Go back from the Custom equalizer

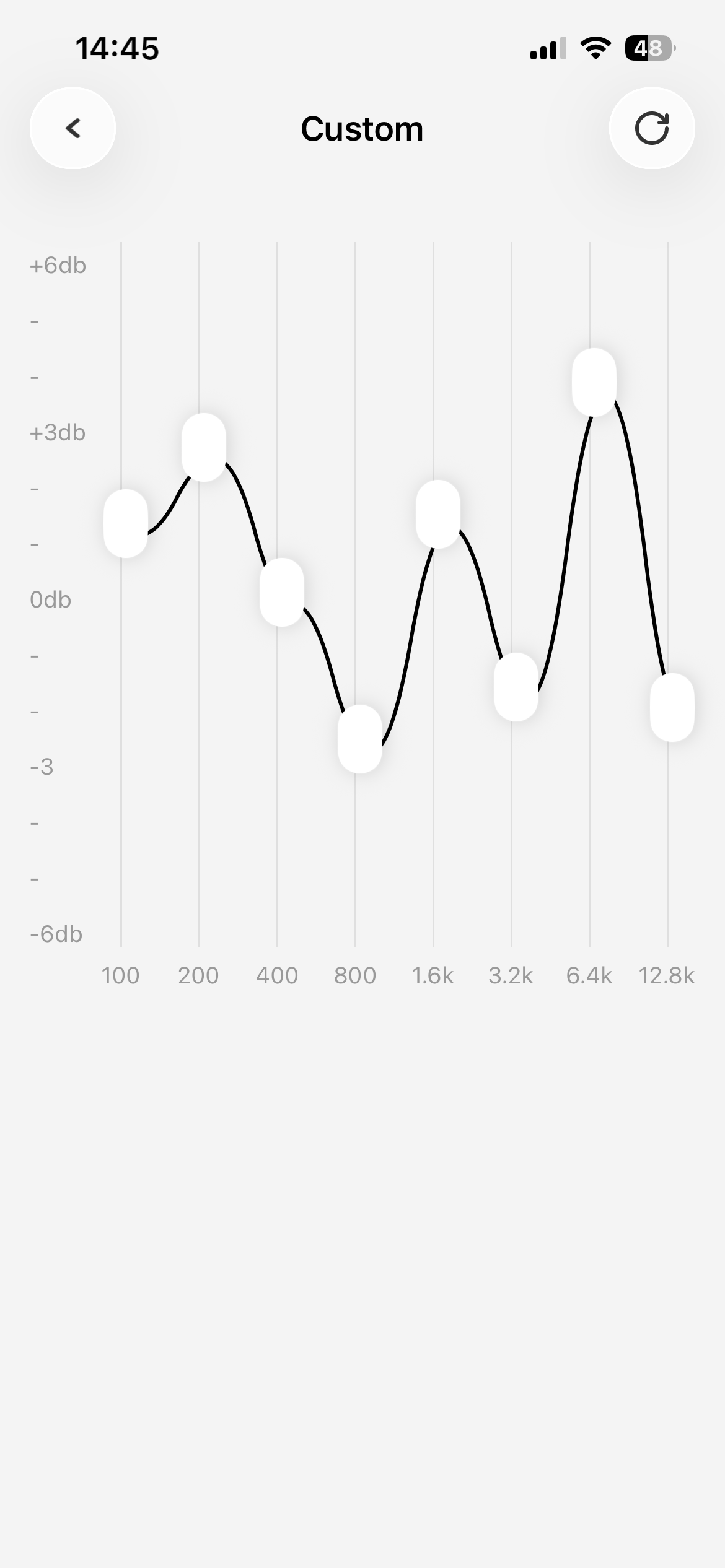click(73, 128)
